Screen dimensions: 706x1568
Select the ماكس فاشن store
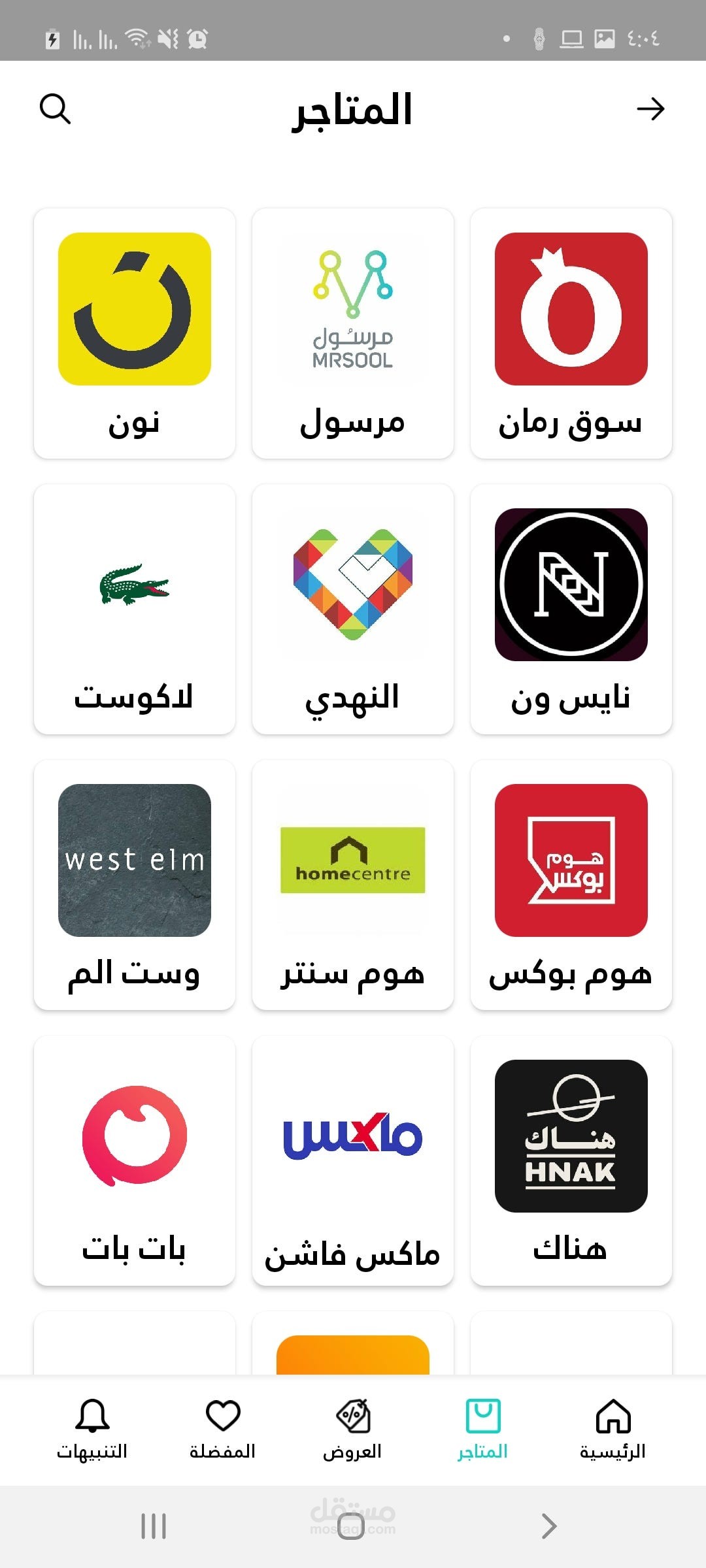click(353, 1160)
